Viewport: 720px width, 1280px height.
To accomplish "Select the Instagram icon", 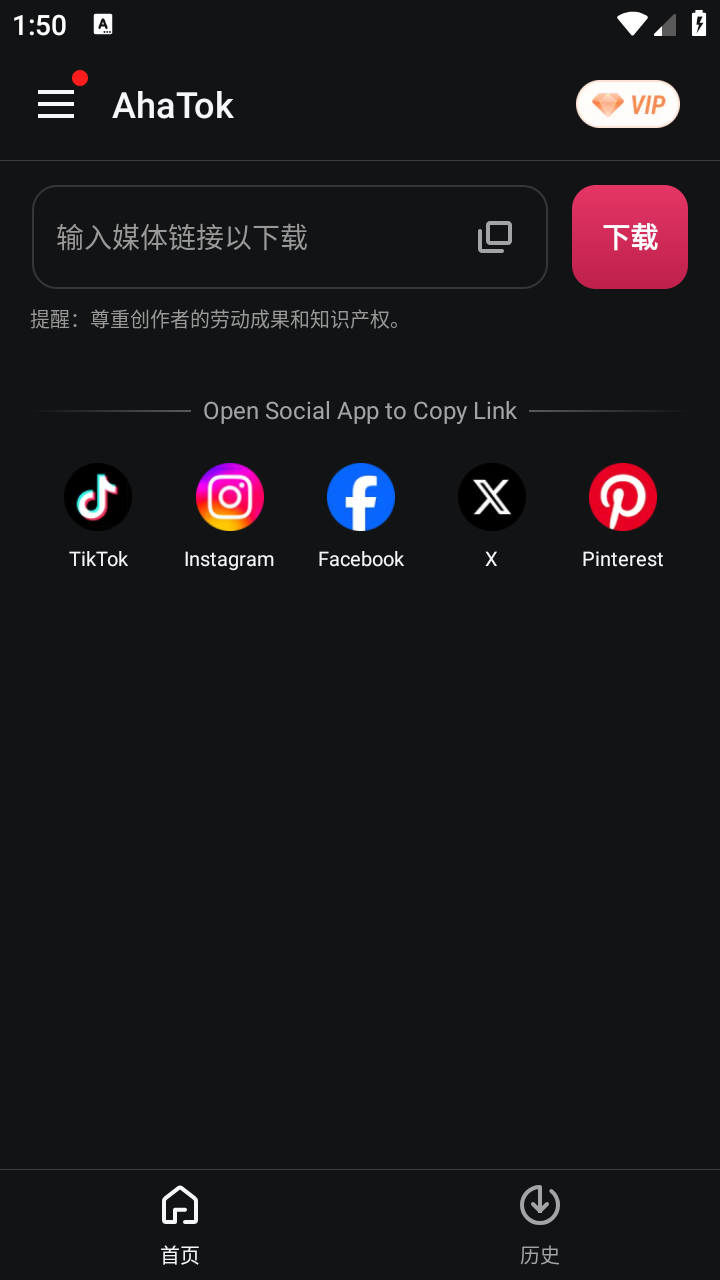I will click(x=229, y=497).
